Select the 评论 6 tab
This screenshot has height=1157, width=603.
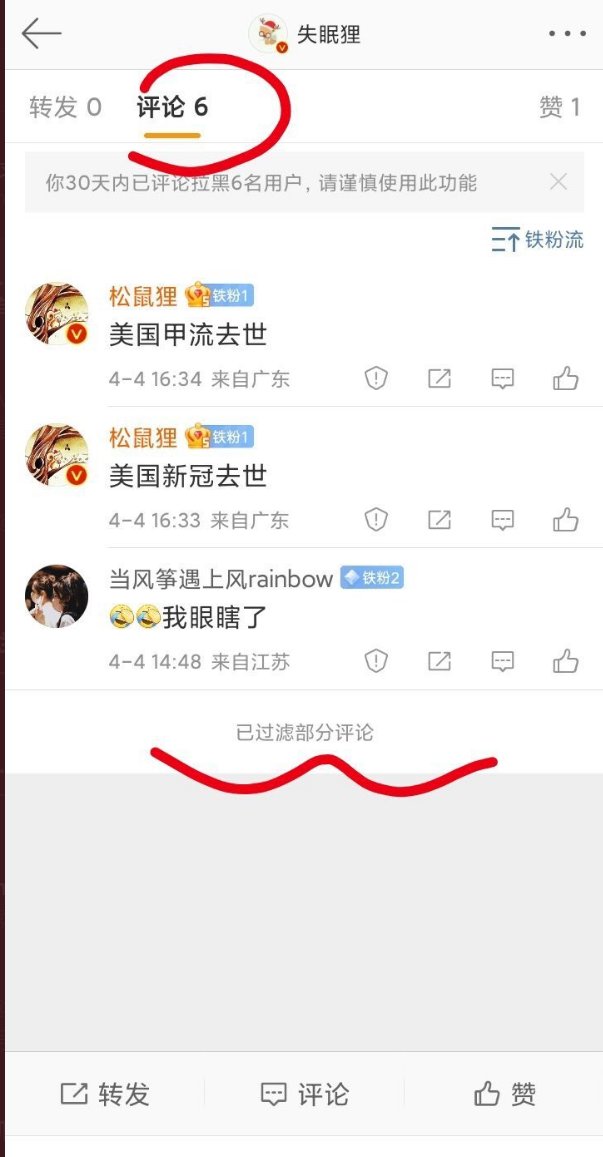tap(173, 109)
